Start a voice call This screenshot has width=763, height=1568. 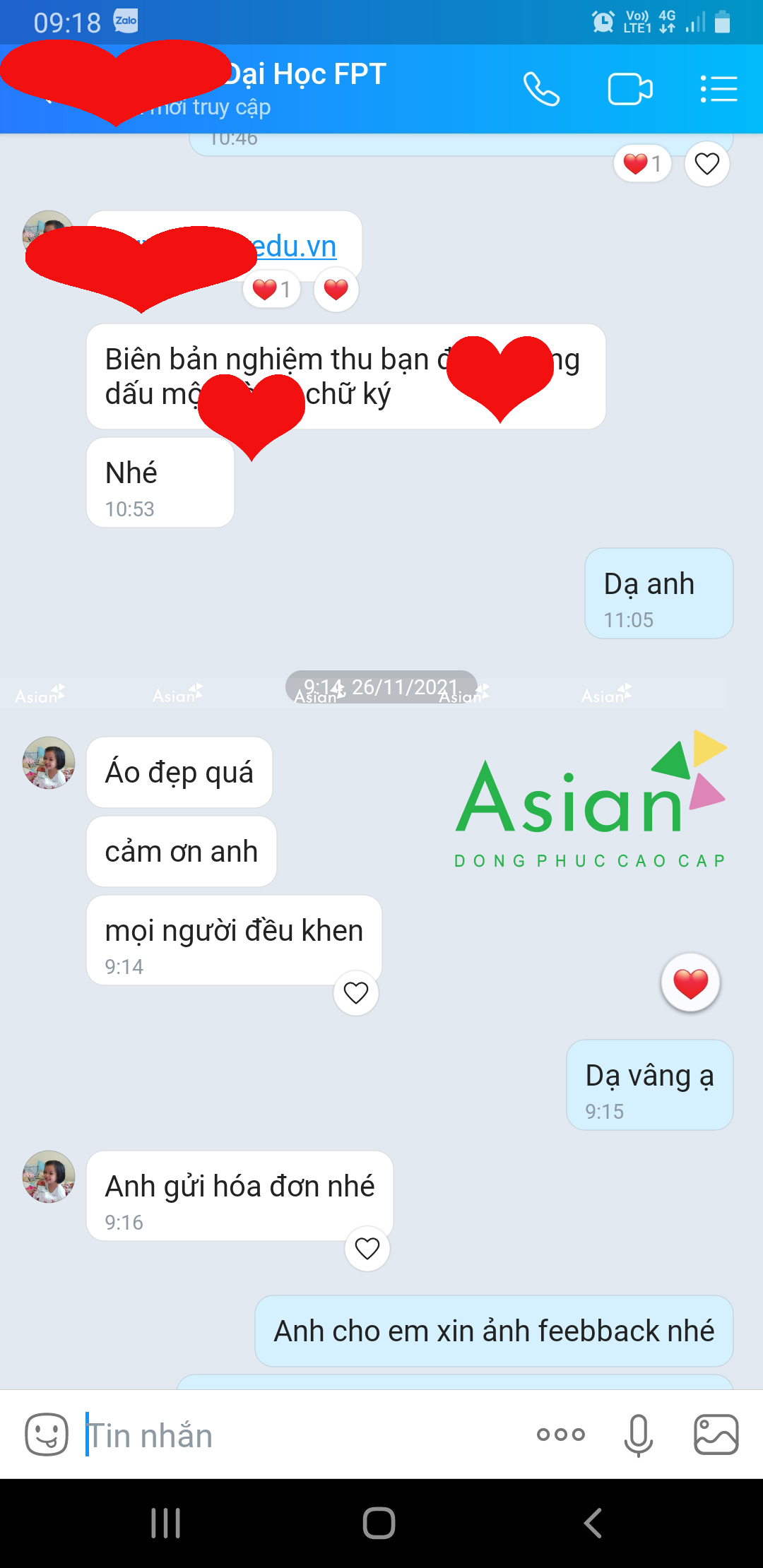541,90
